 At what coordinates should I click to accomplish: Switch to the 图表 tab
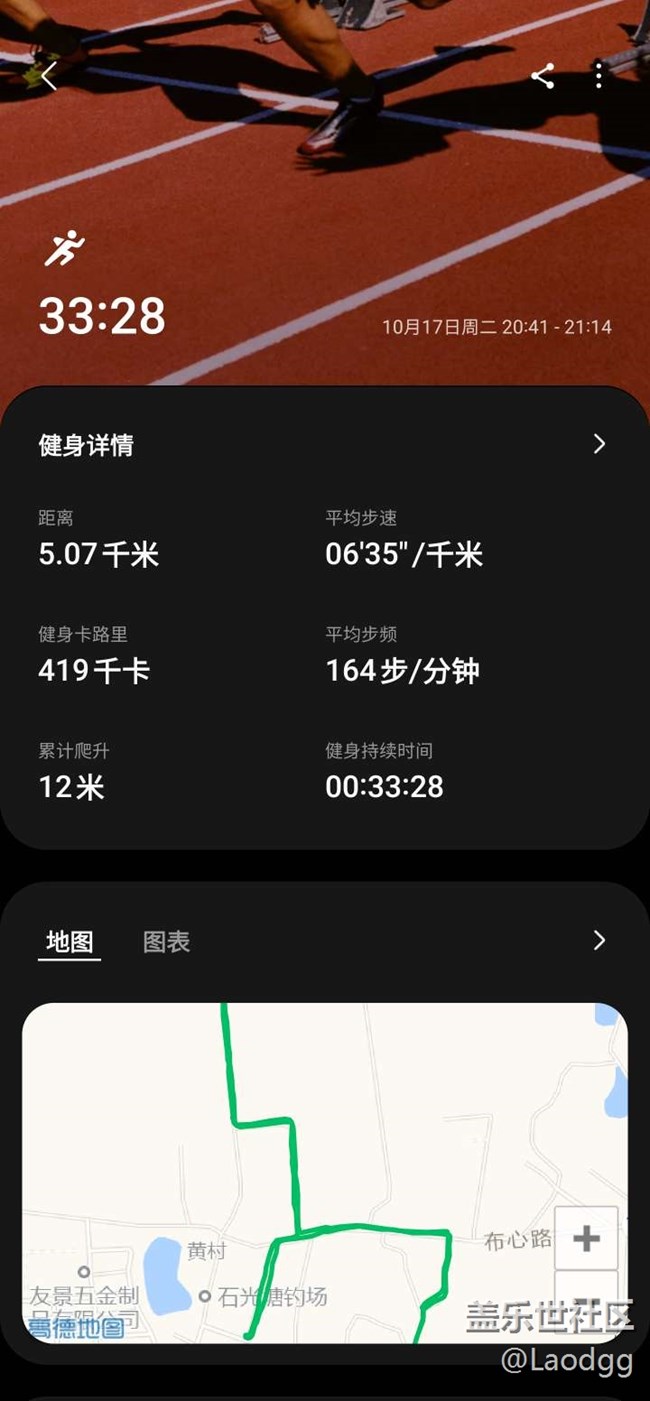166,941
